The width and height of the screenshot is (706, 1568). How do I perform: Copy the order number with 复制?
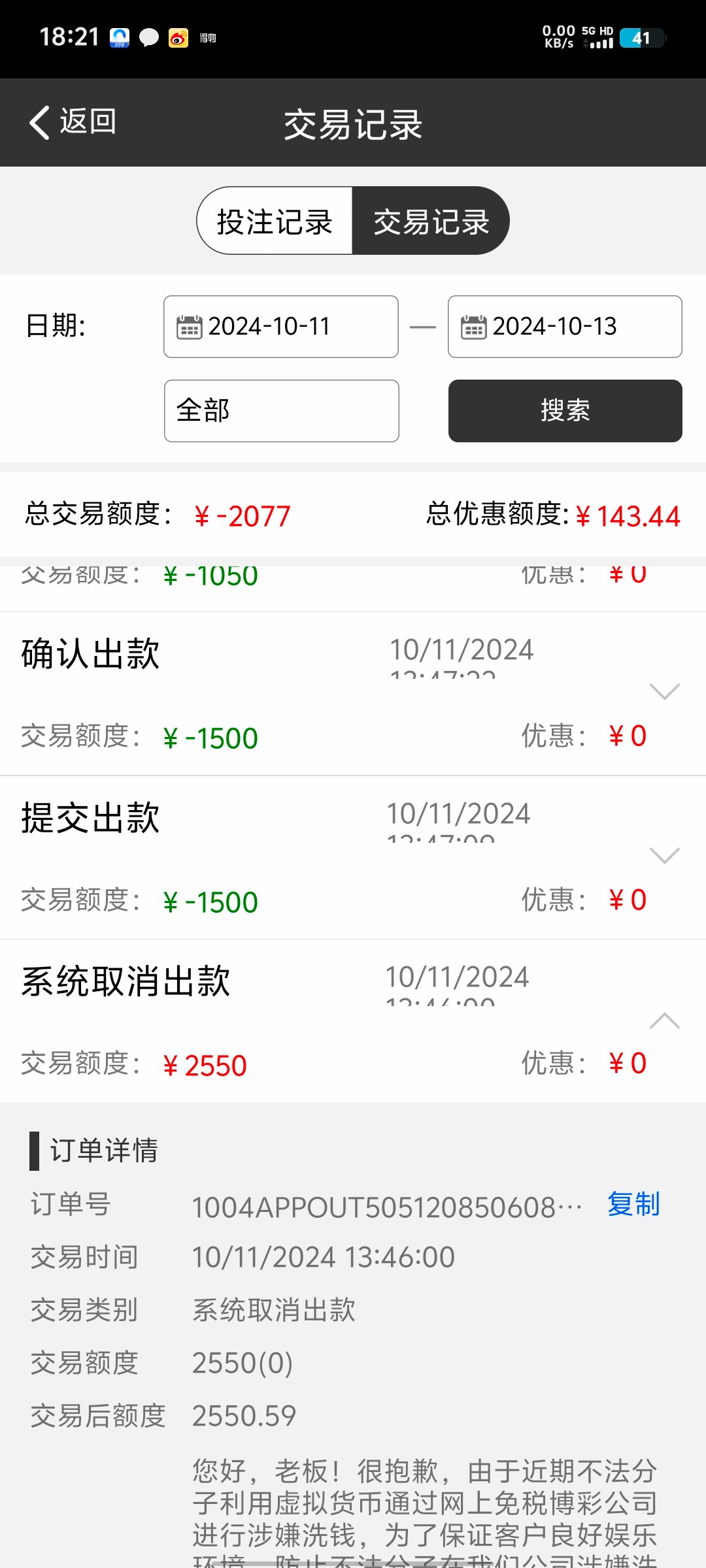tap(633, 1204)
